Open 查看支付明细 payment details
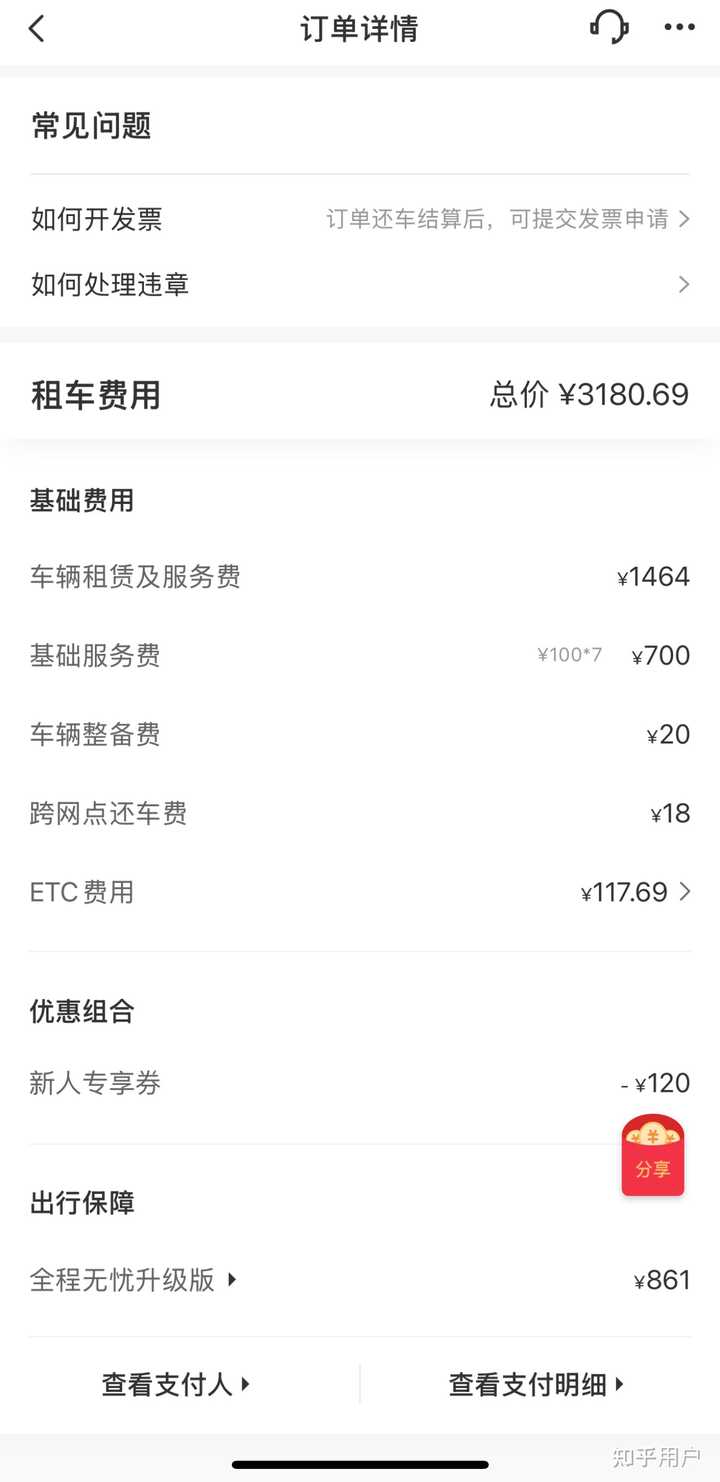The image size is (720, 1482). pos(536,1385)
